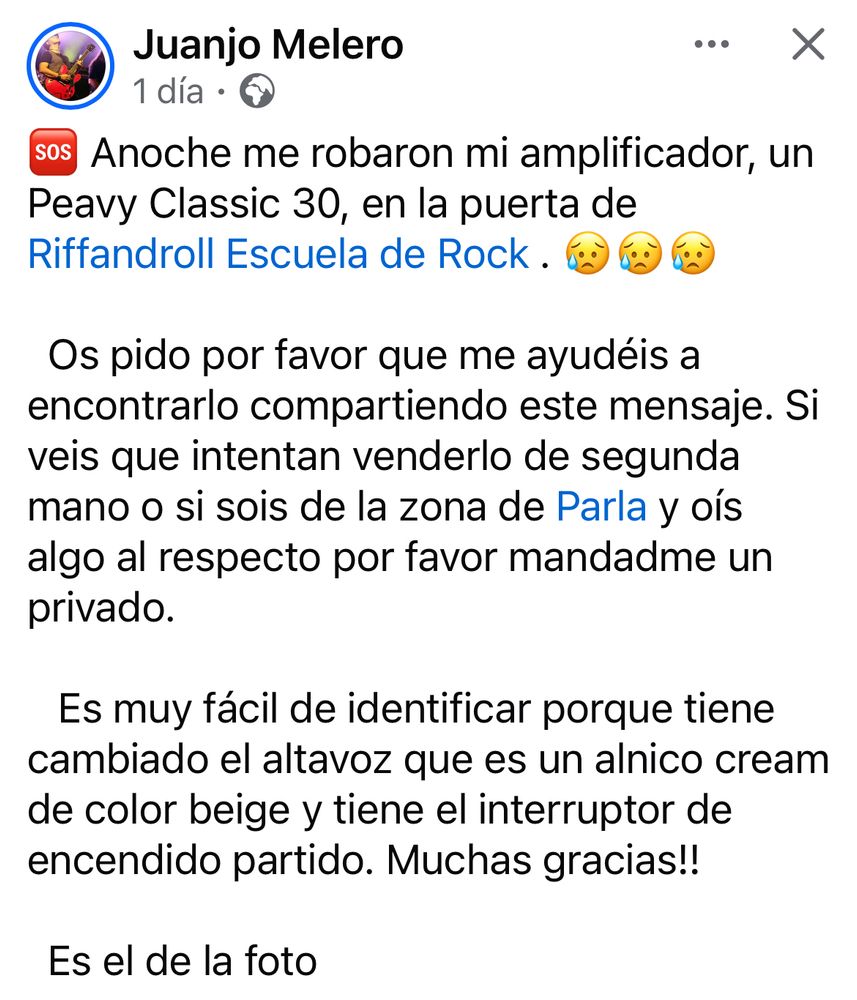857x1000 pixels.
Task: Open the Parla location link
Action: [601, 508]
